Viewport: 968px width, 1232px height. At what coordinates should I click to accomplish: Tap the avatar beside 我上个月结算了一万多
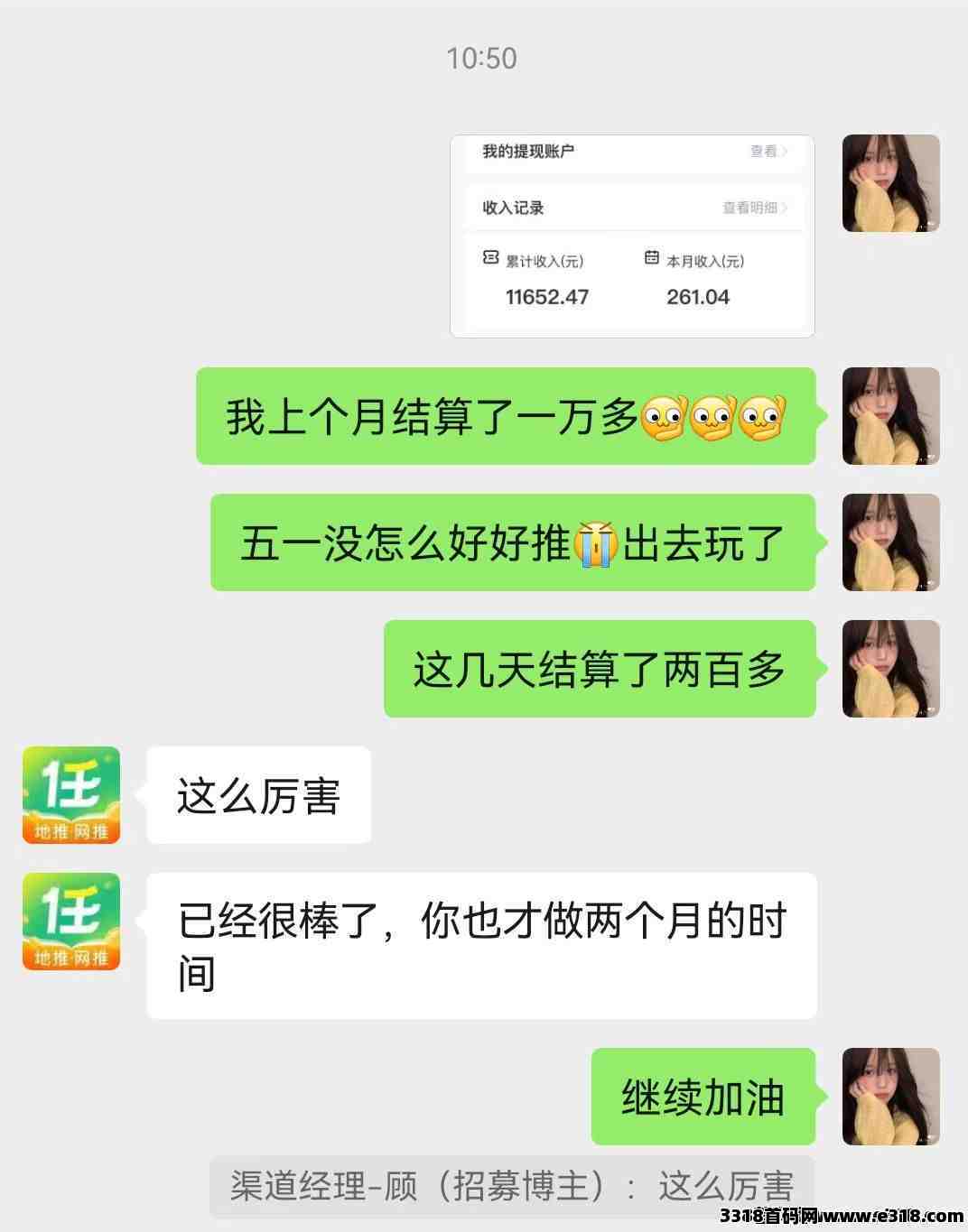coord(890,416)
